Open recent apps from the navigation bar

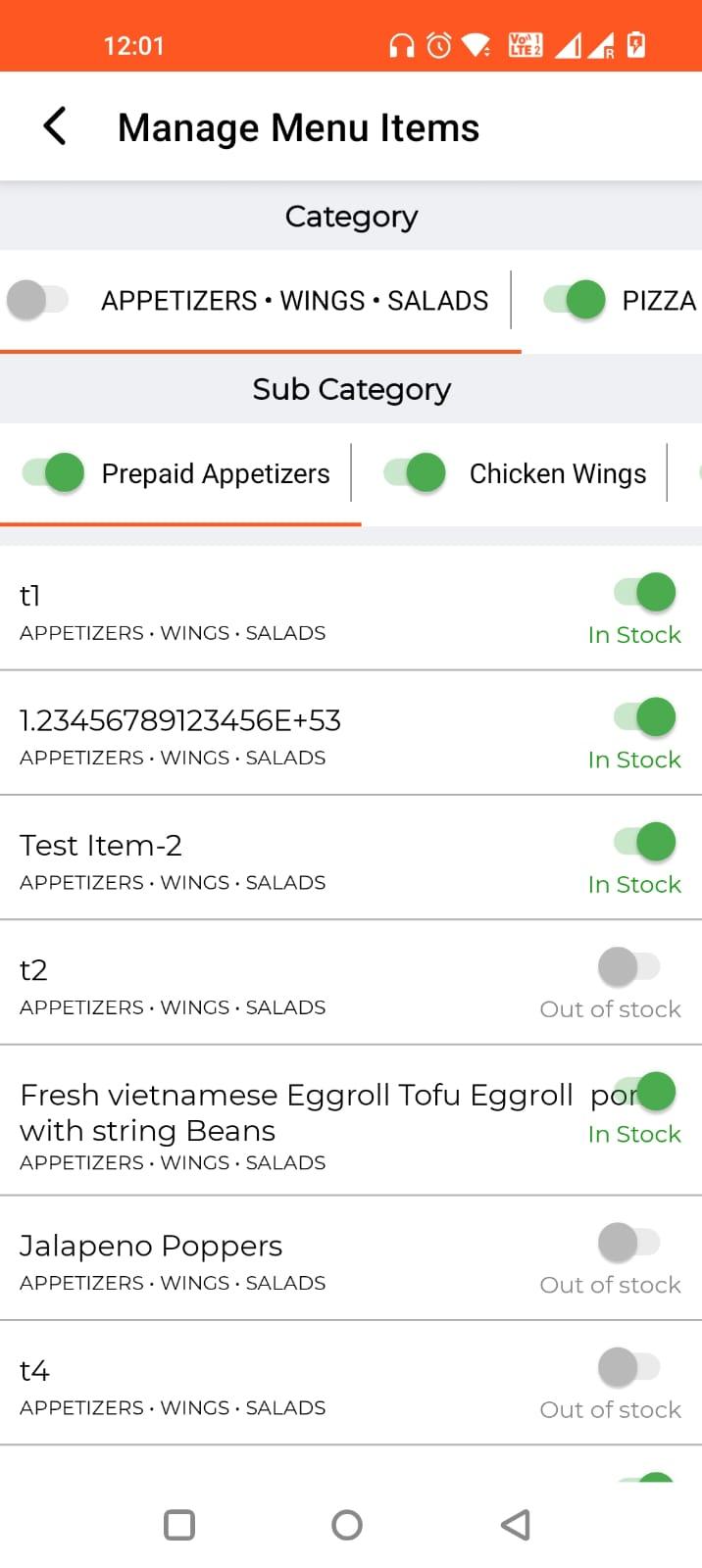tap(179, 1525)
